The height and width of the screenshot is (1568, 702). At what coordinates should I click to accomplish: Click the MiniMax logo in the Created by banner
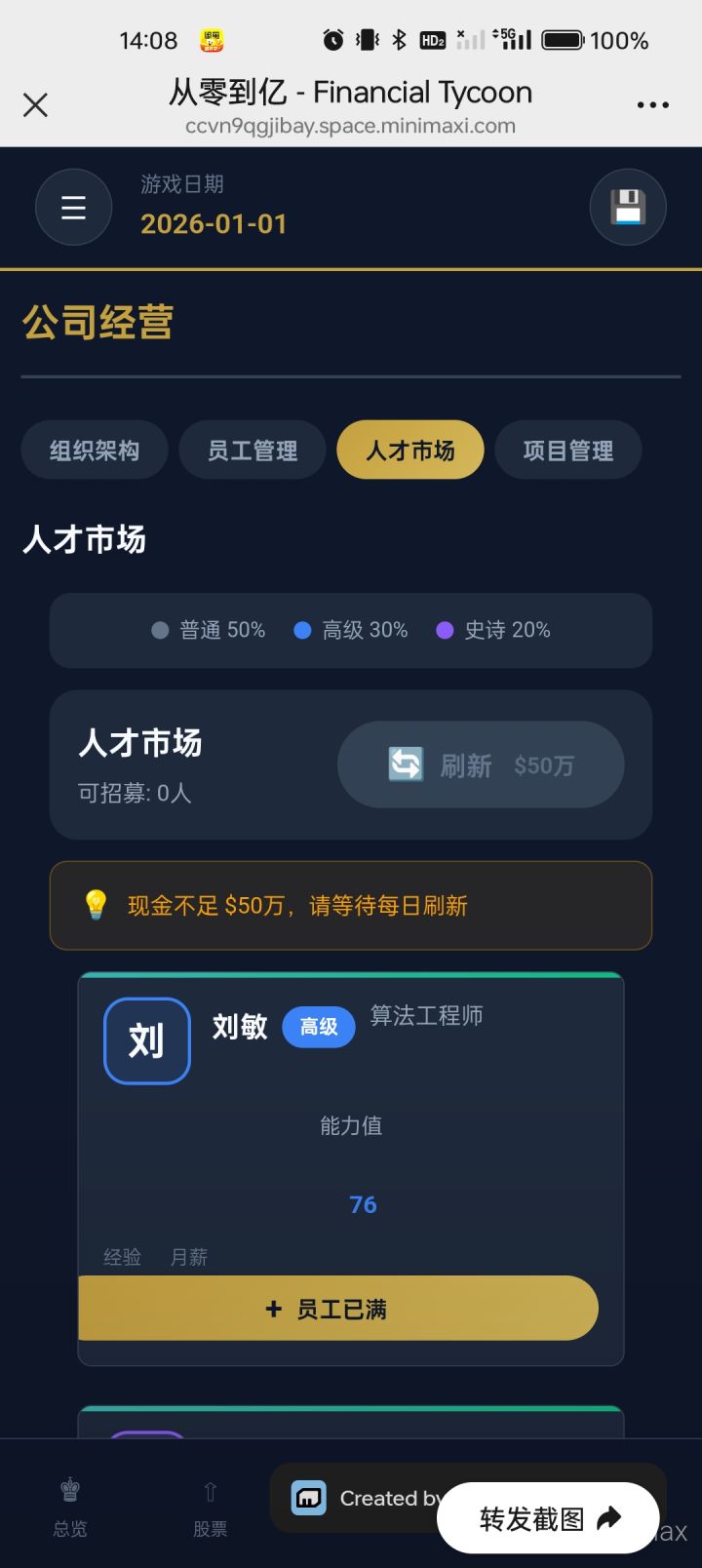(x=308, y=1498)
